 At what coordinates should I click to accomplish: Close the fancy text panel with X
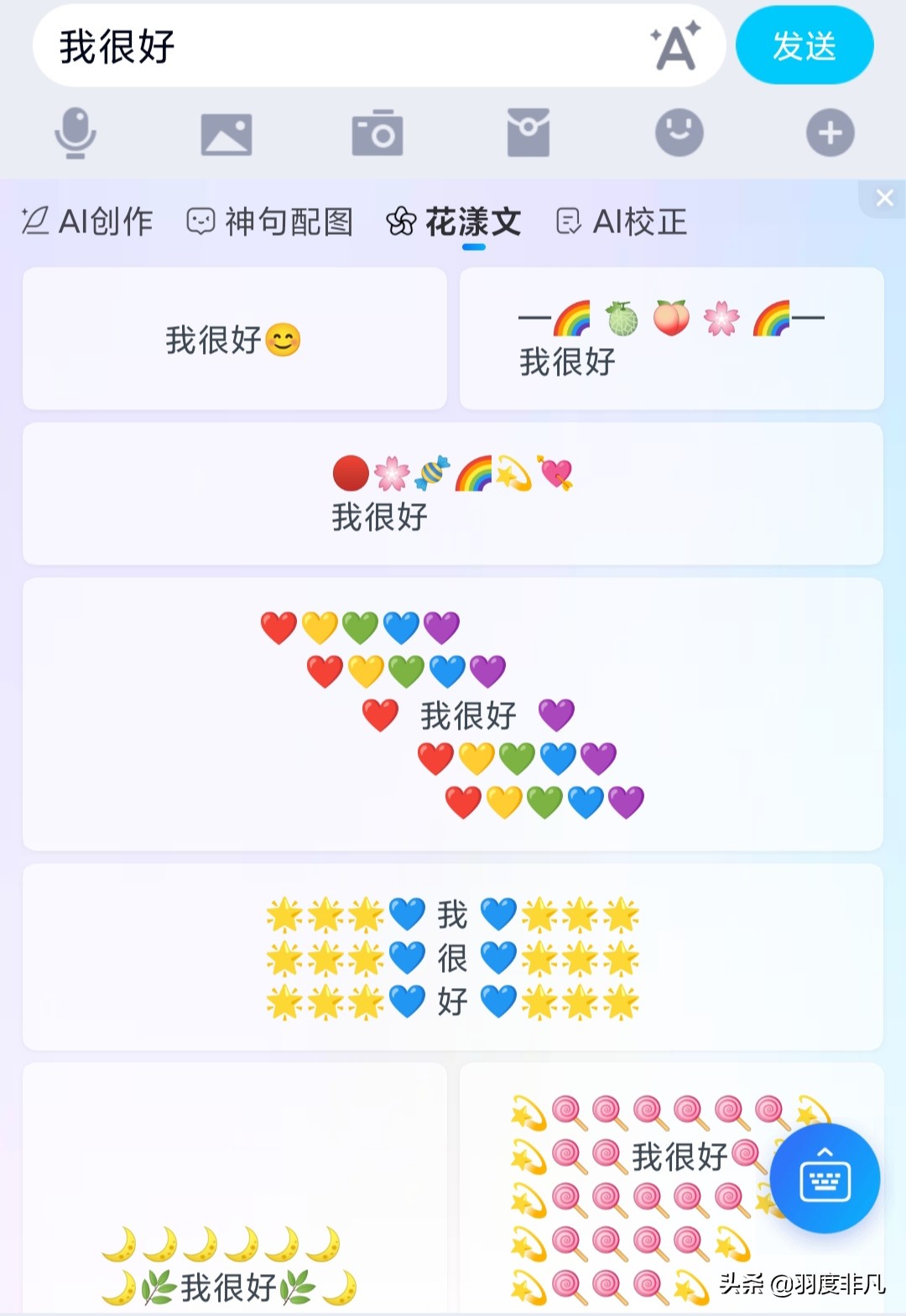click(885, 198)
